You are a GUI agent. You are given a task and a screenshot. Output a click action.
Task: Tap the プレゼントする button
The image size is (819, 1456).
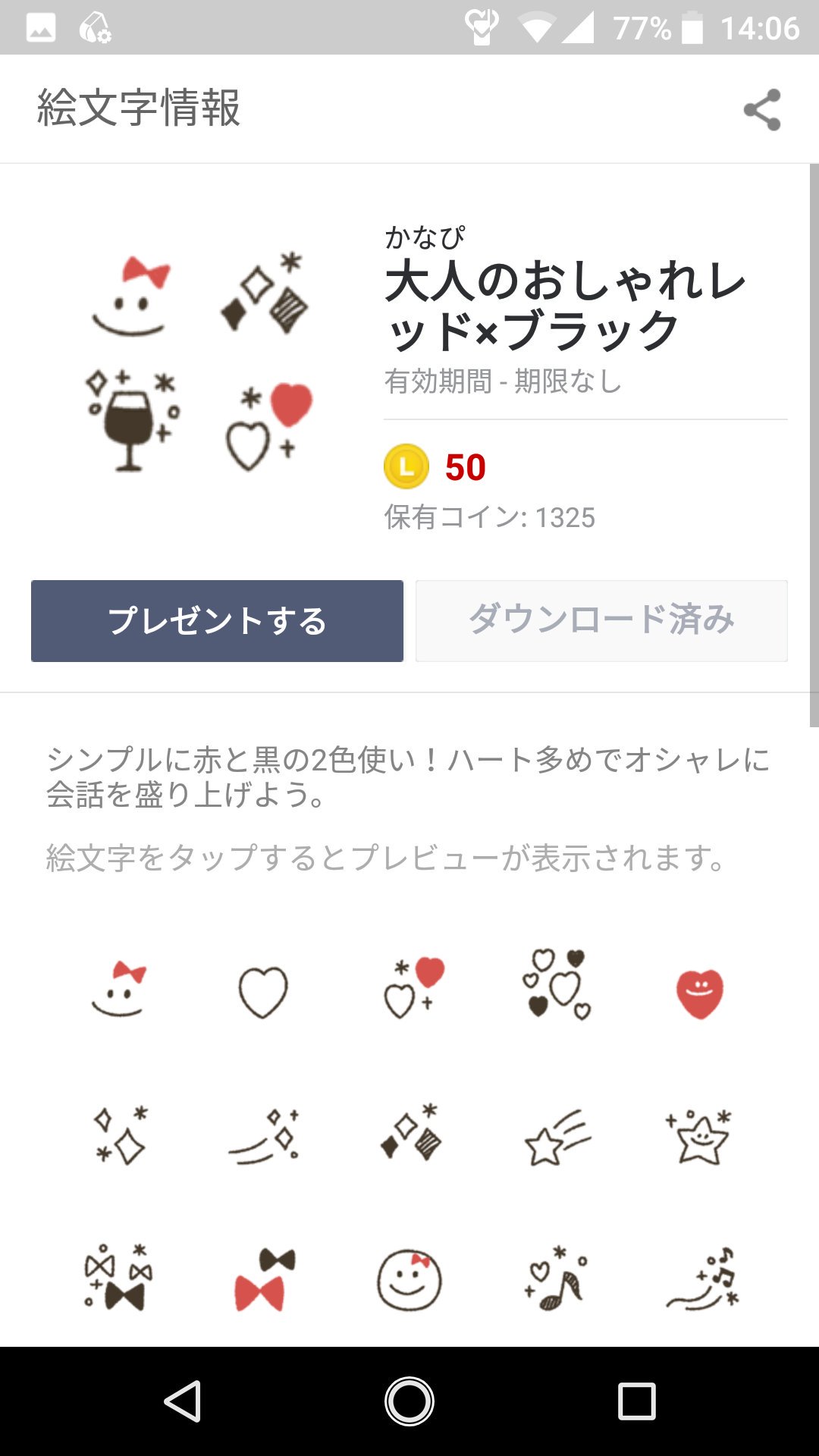217,621
